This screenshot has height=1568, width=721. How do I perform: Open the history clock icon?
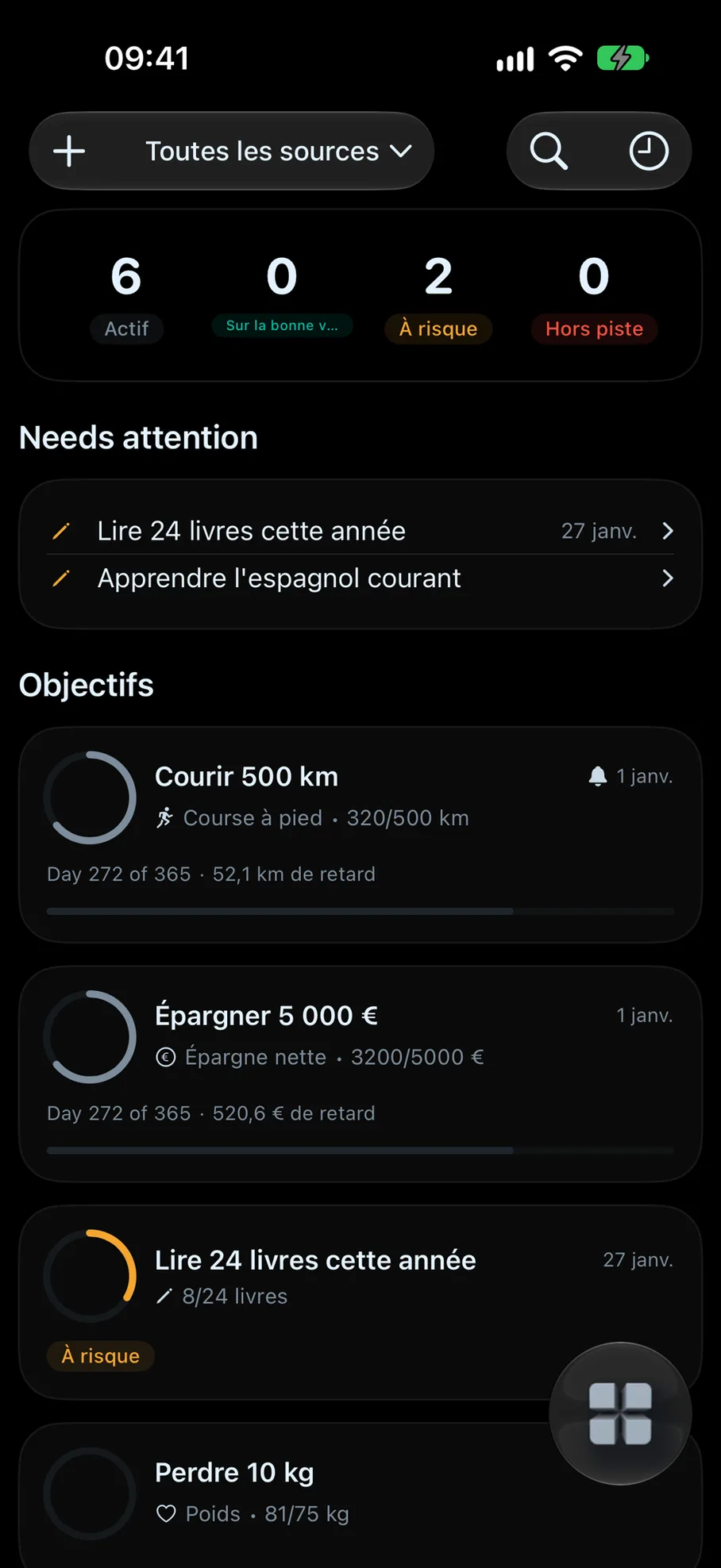pos(649,151)
